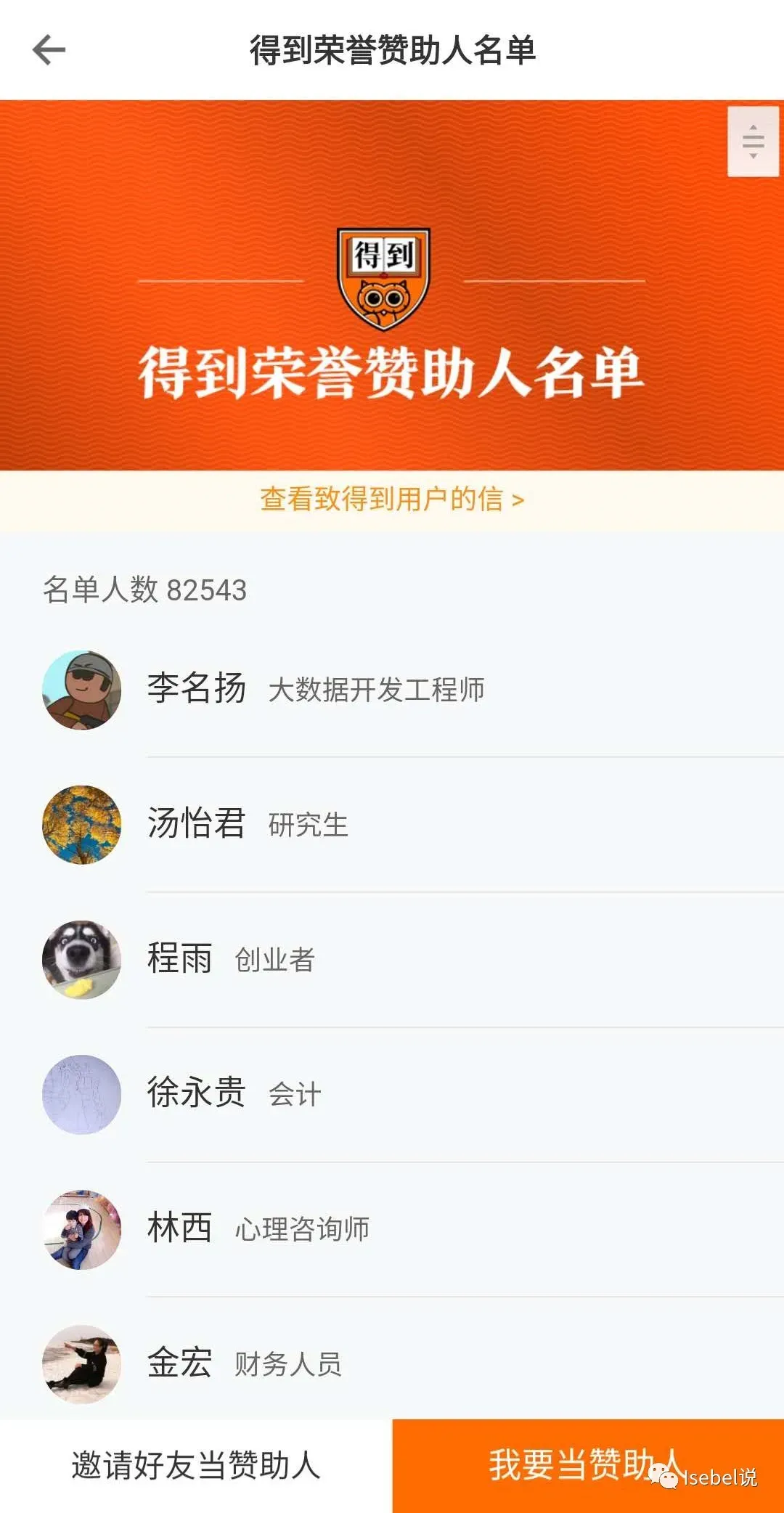Open 李名扬's sponsor entry
Screen dimensions: 784x1513
[x=392, y=690]
